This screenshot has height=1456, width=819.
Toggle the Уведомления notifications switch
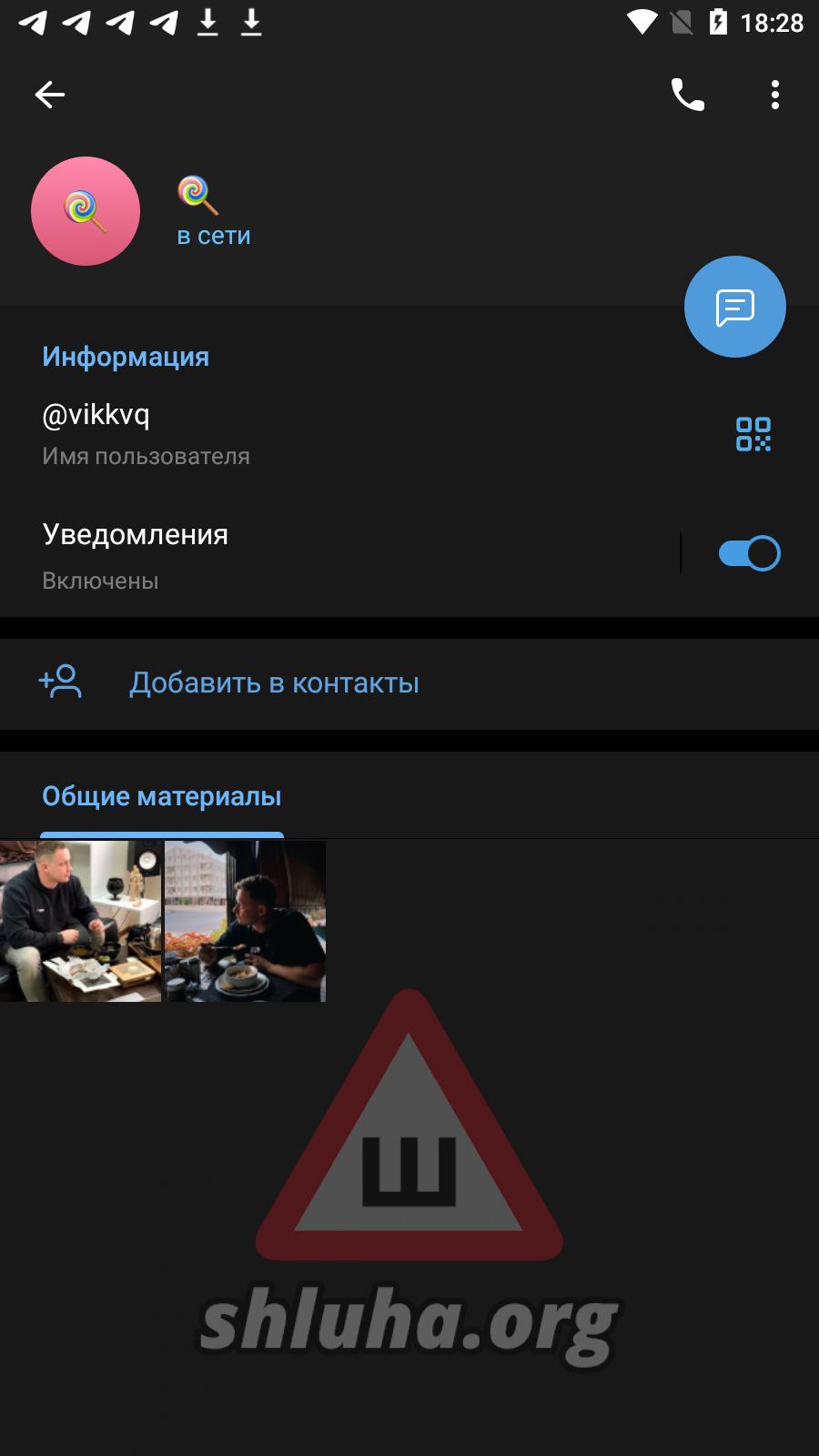click(x=749, y=553)
